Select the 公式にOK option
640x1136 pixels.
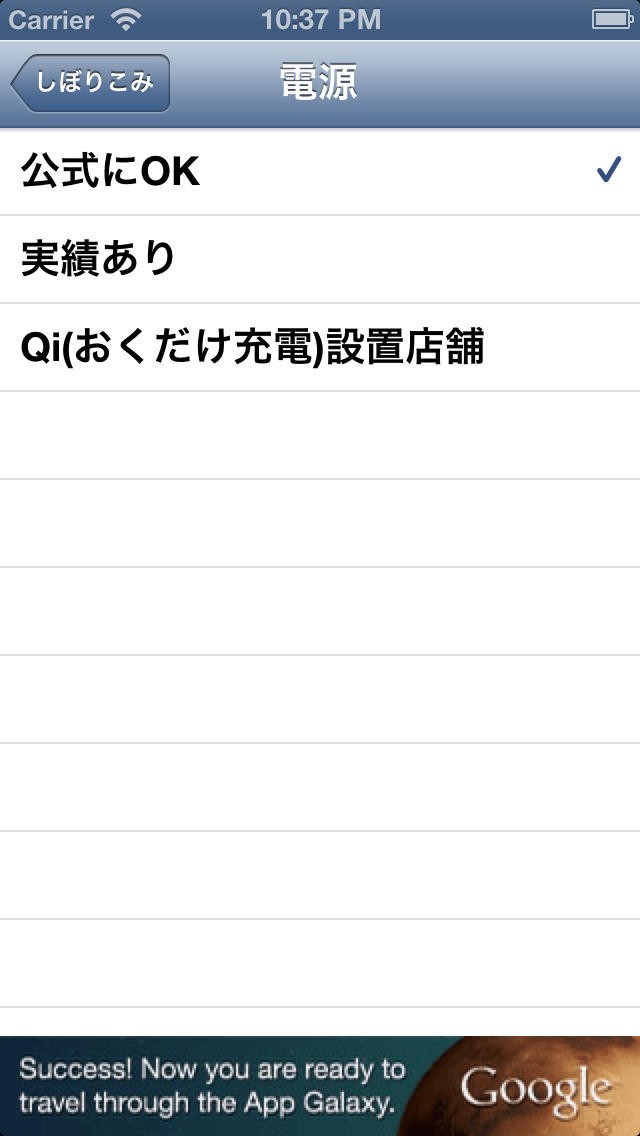click(x=320, y=172)
